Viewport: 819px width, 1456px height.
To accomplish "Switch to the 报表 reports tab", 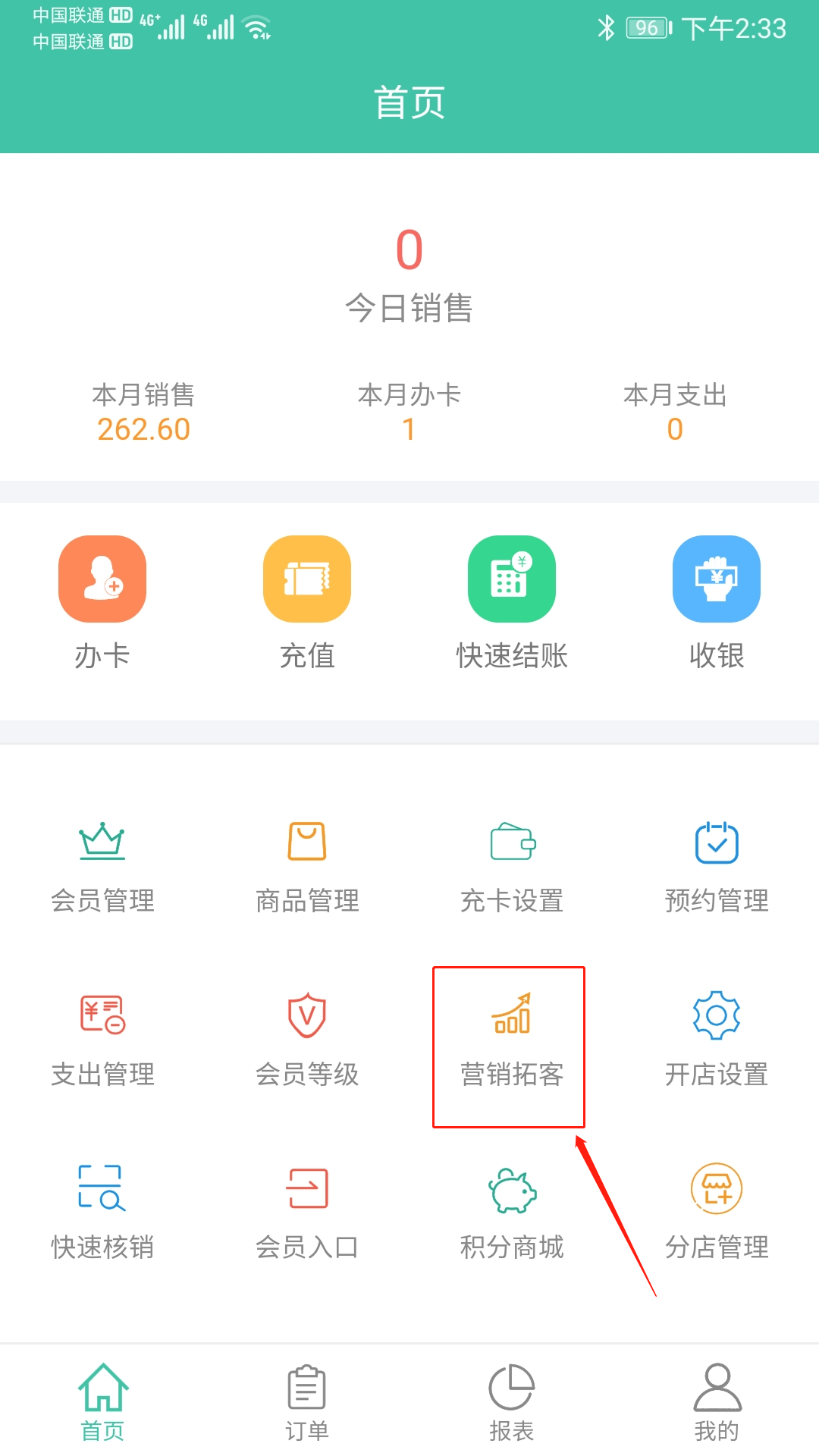I will [x=512, y=1401].
